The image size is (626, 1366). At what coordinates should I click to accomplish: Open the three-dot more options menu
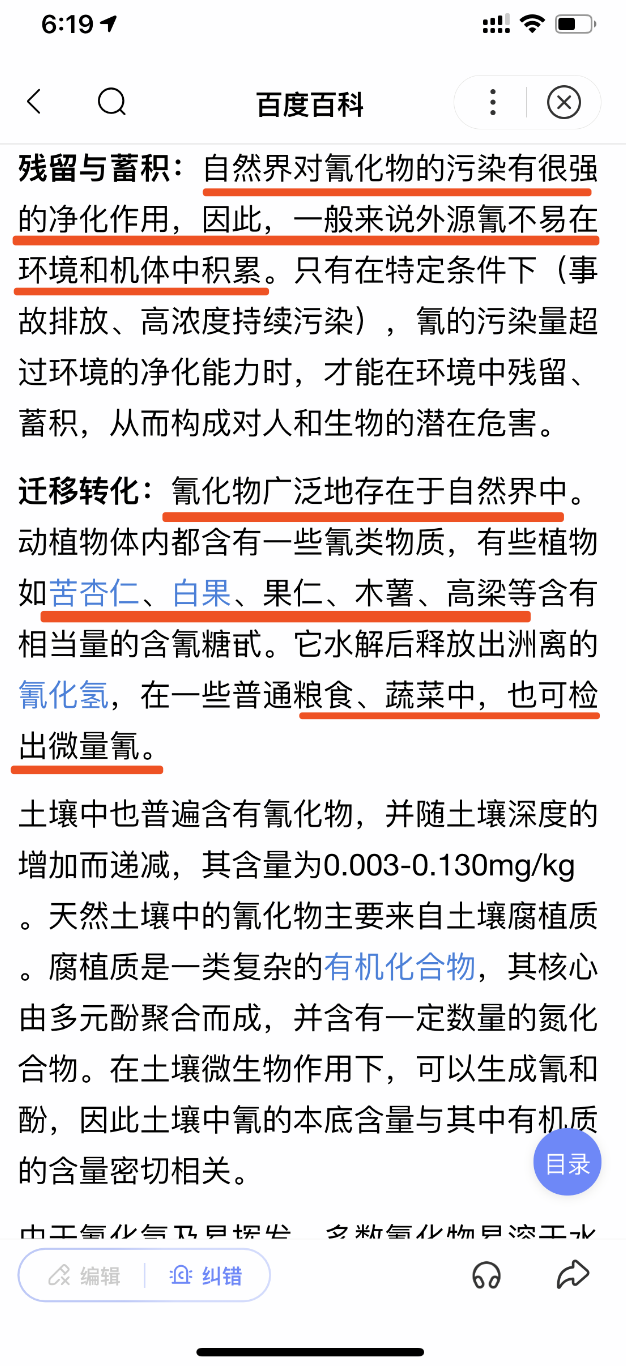[x=492, y=102]
